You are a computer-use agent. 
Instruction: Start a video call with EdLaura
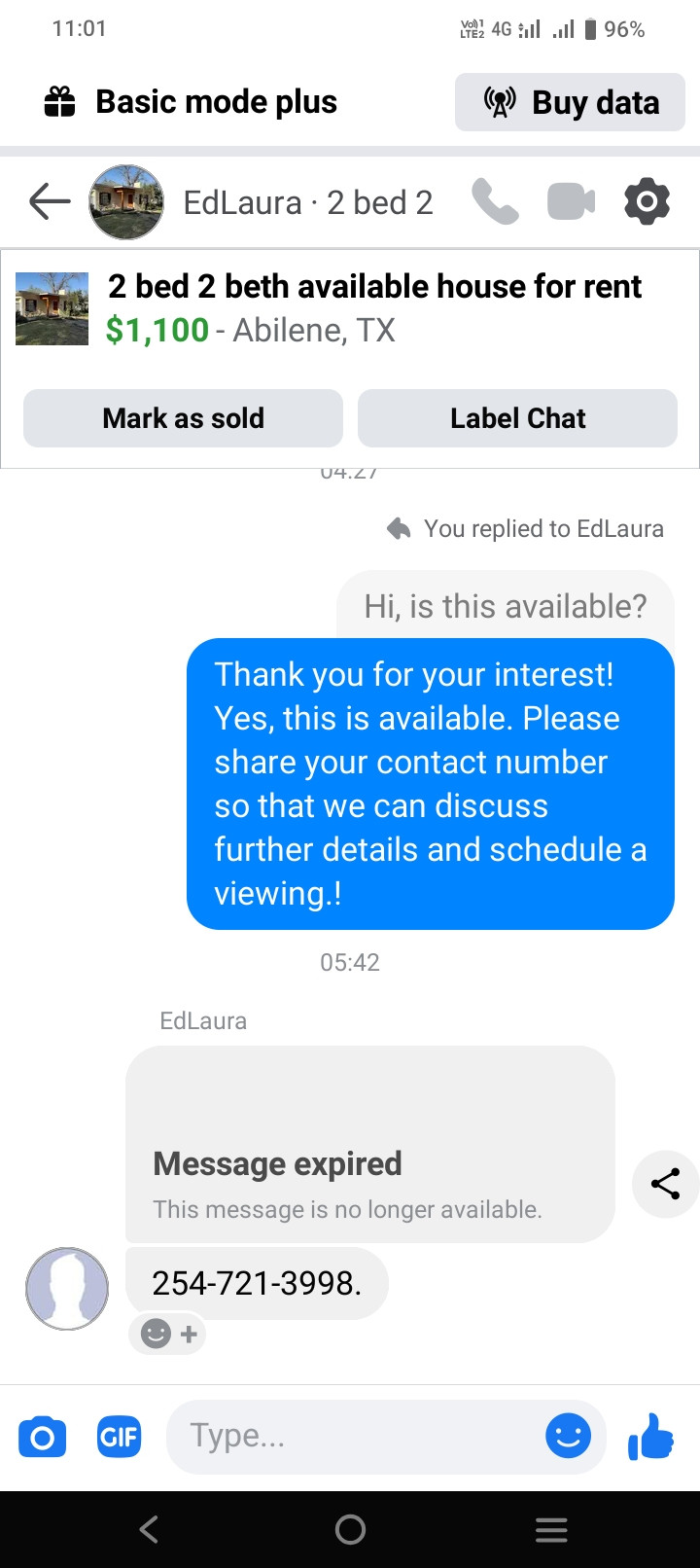571,202
